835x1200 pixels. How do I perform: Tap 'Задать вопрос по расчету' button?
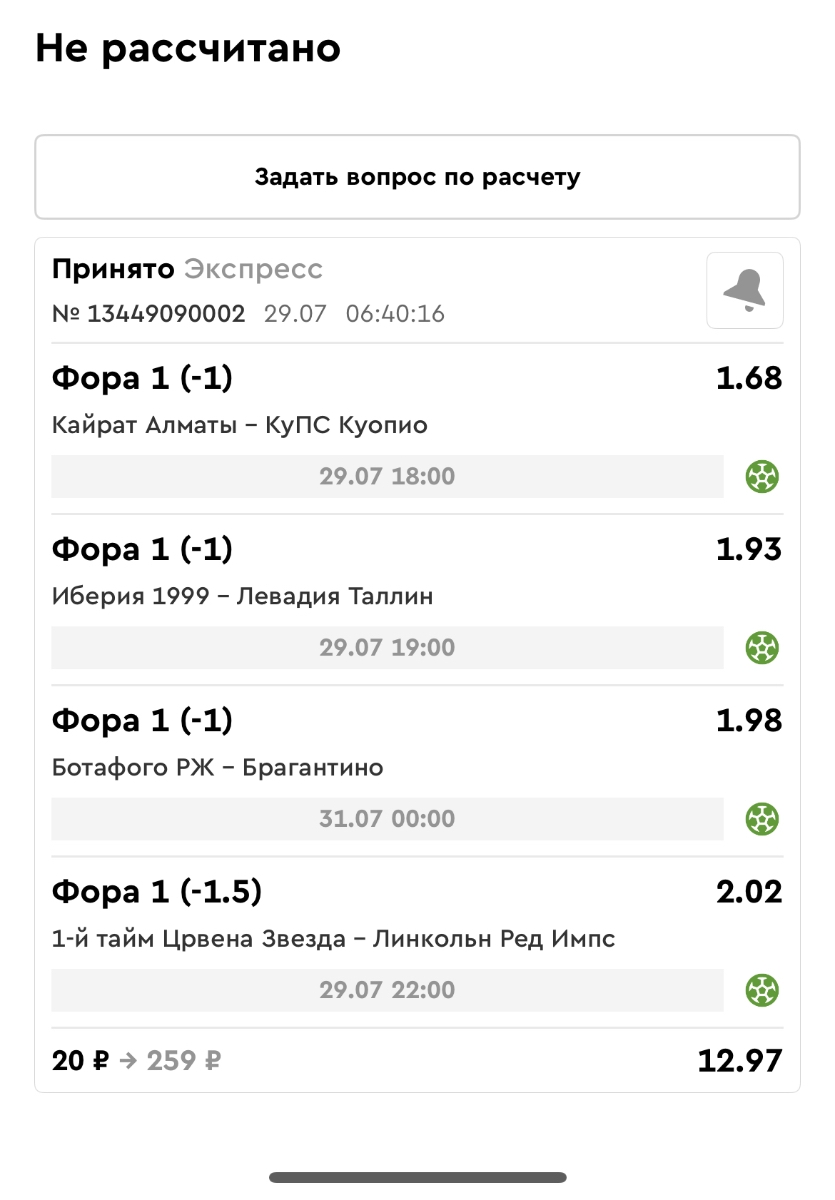(x=417, y=177)
